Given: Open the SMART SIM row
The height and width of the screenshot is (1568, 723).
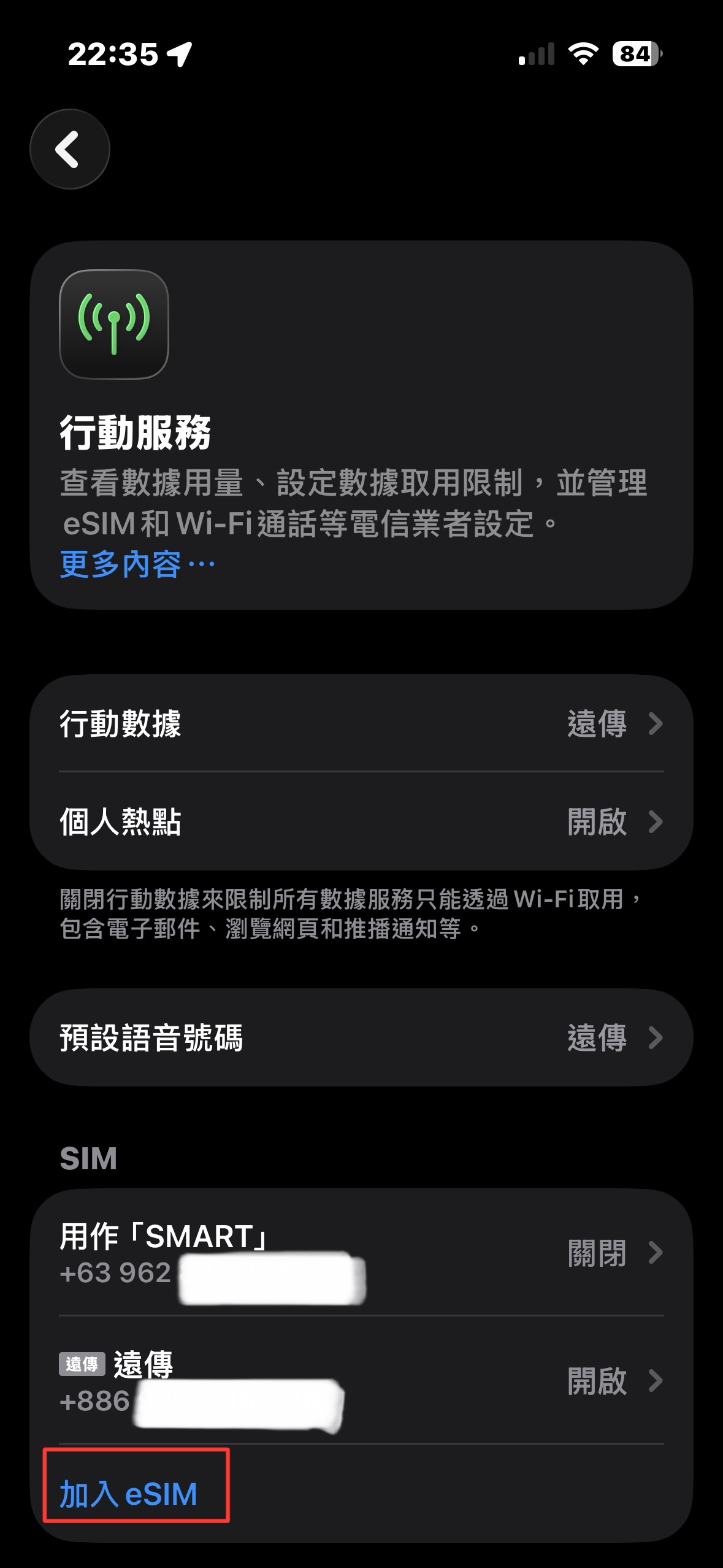Looking at the screenshot, I should 361,1252.
